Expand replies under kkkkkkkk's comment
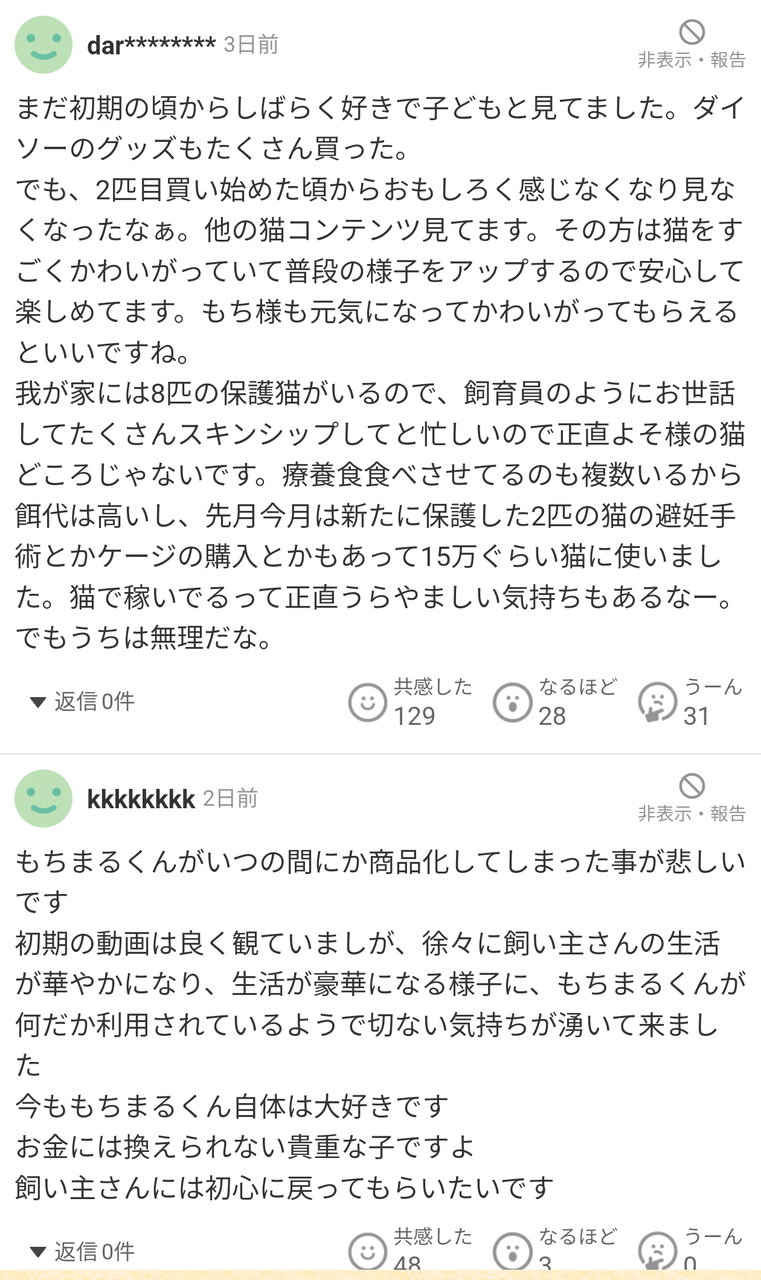Viewport: 761px width, 1280px height. tap(82, 1251)
